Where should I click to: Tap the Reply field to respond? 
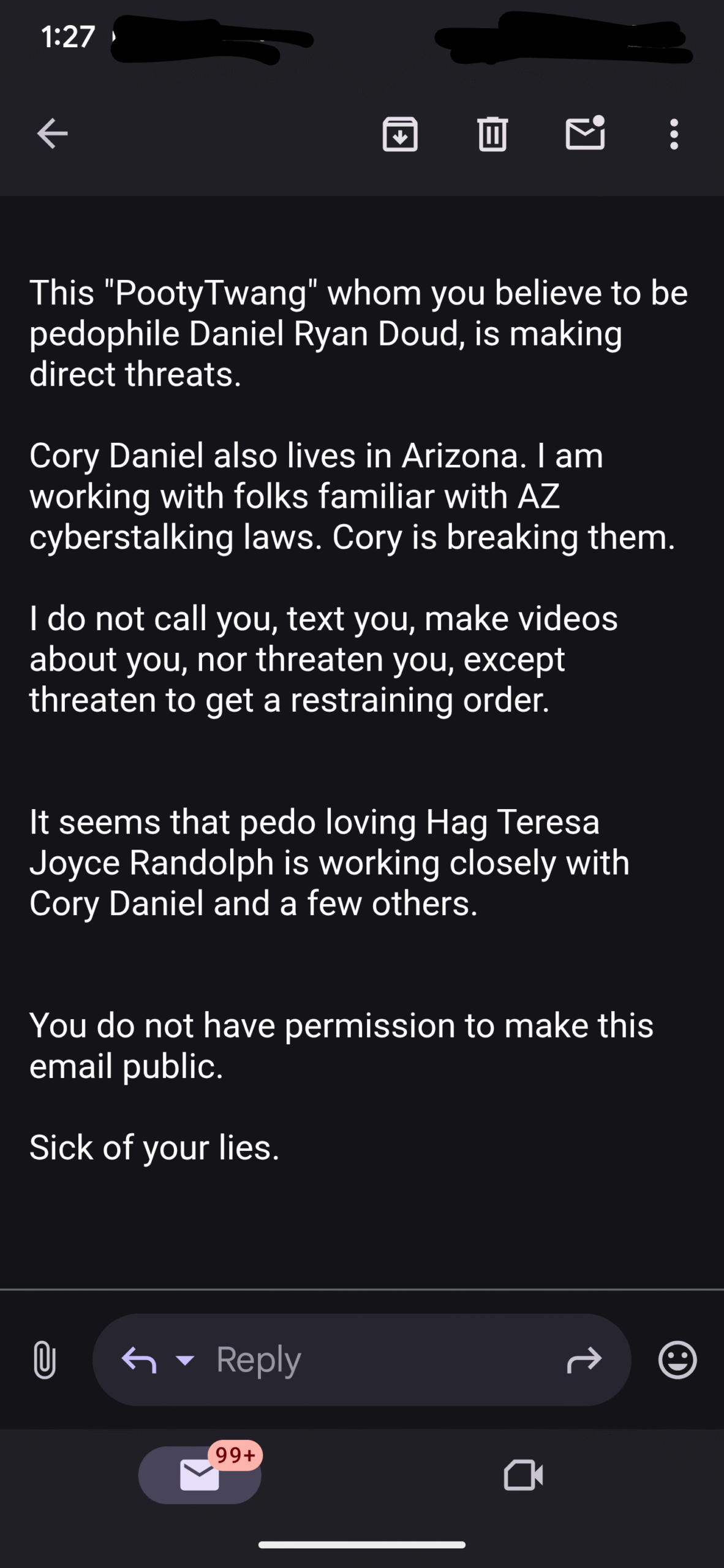click(361, 1360)
